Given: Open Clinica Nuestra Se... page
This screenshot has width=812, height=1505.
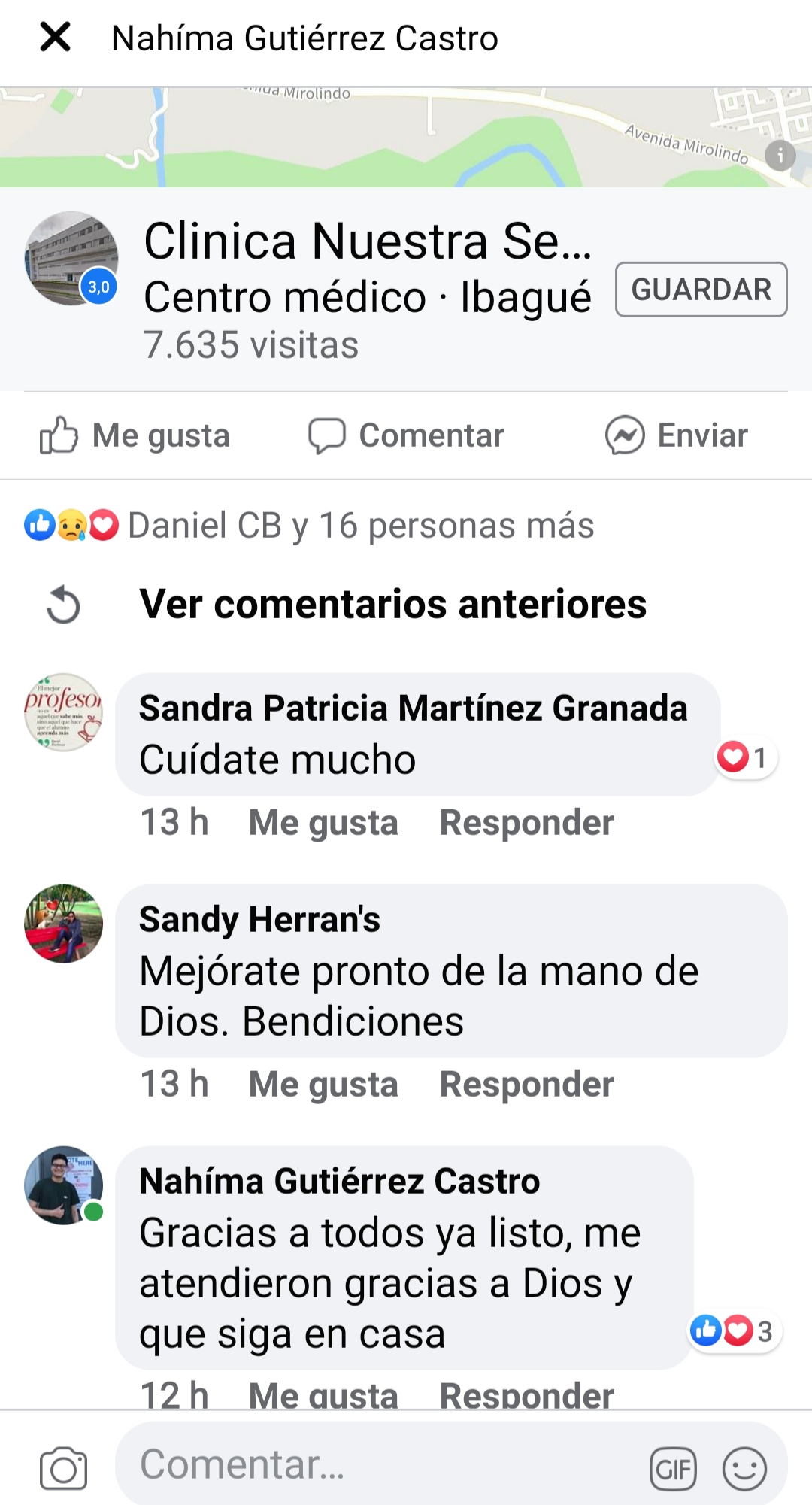Looking at the screenshot, I should point(367,241).
